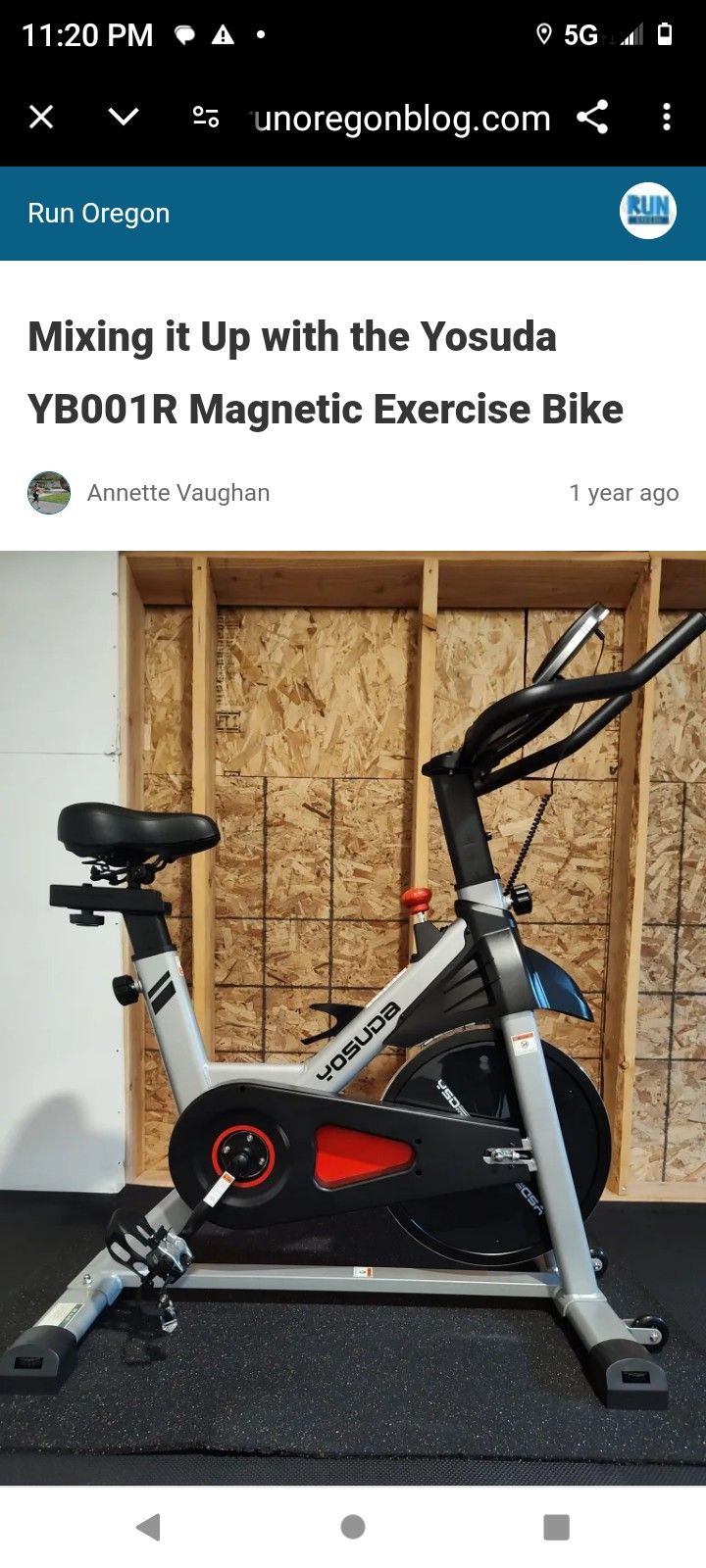The width and height of the screenshot is (706, 1568).
Task: Open Annette Vaughan's author page
Action: click(177, 493)
